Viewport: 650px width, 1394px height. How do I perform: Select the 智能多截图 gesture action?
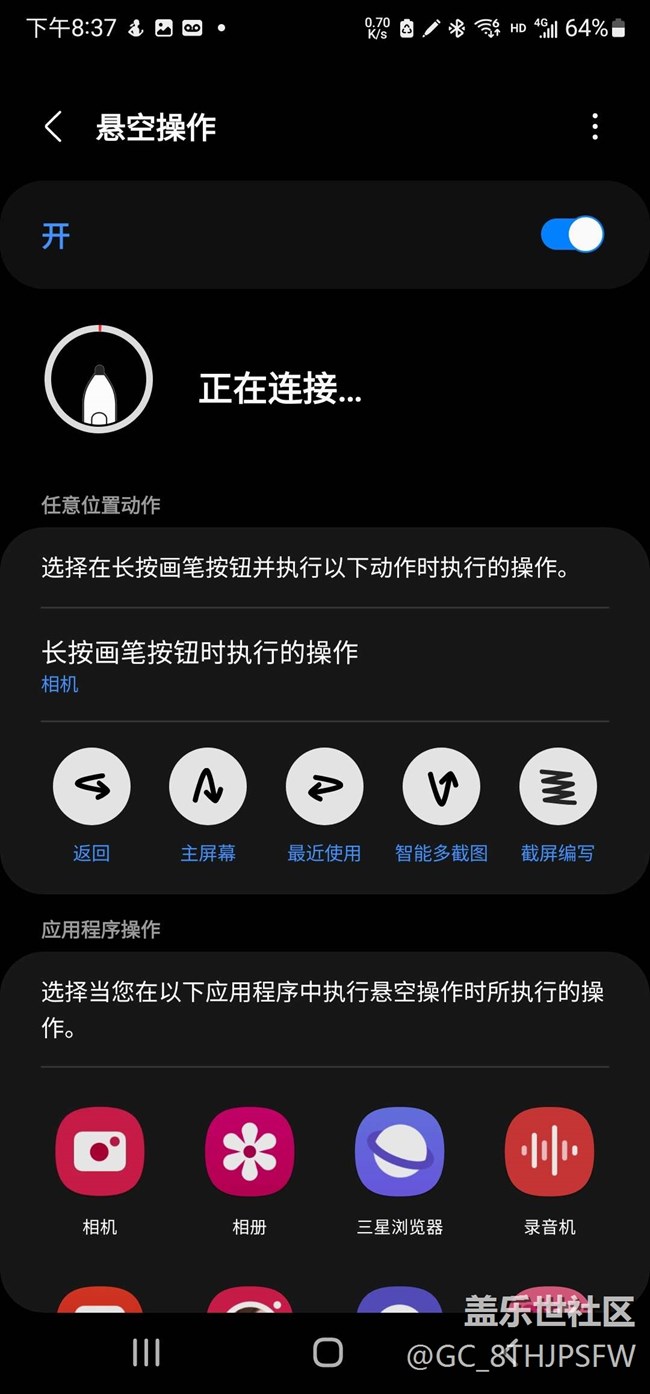click(x=441, y=788)
